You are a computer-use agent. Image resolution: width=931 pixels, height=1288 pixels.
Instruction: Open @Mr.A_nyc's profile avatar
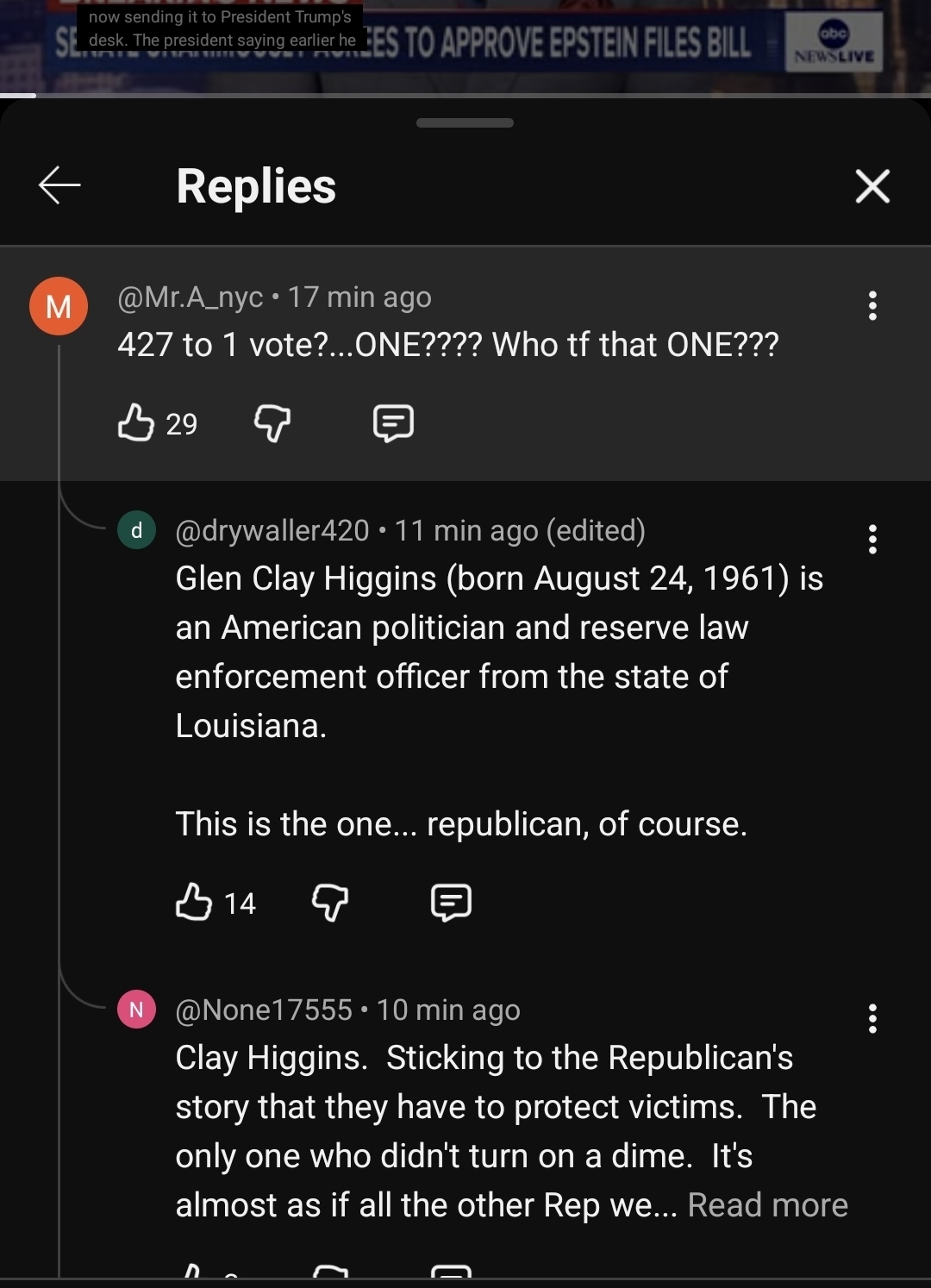click(x=59, y=306)
